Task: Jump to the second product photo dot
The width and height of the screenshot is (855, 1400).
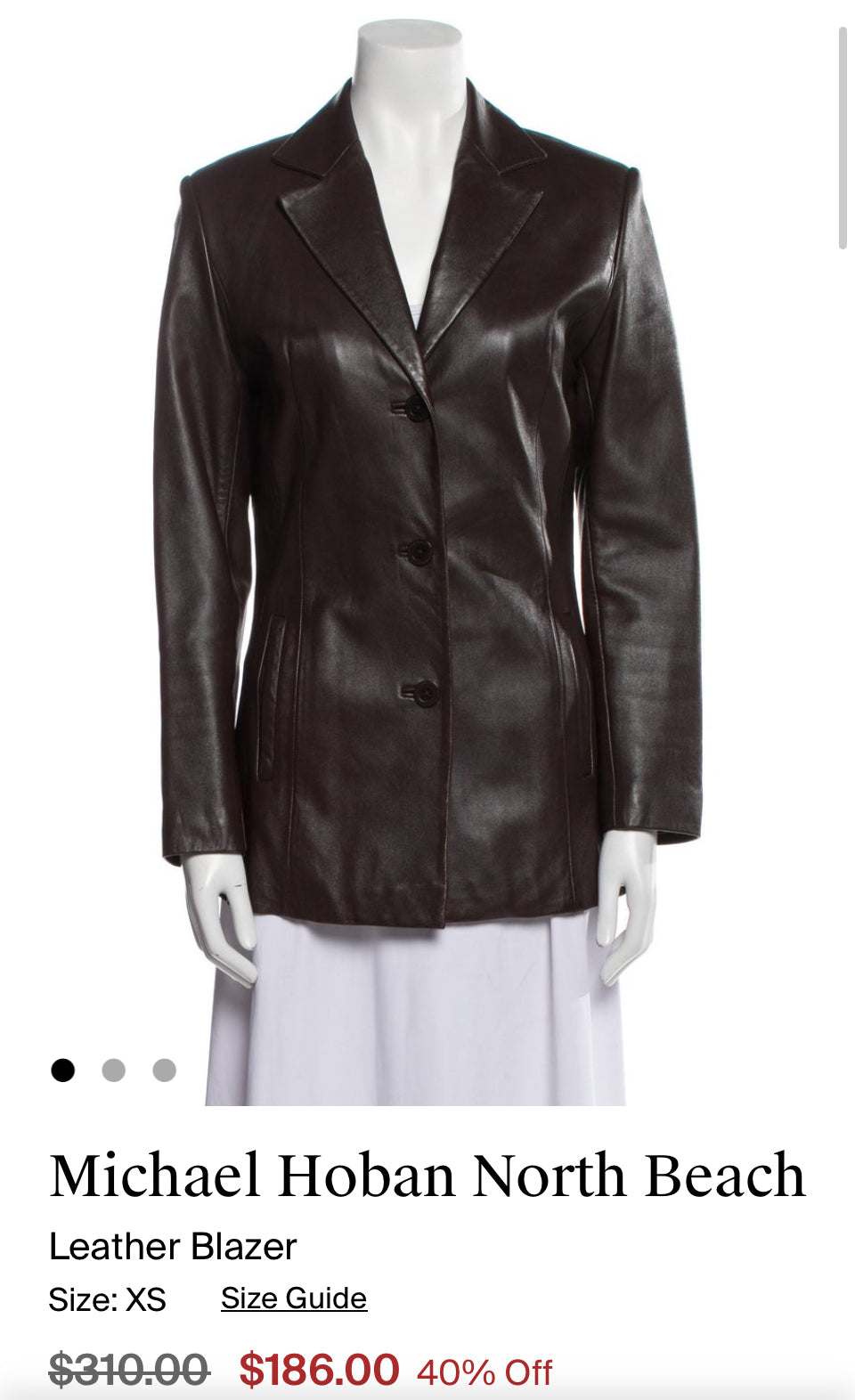Action: tap(113, 1070)
